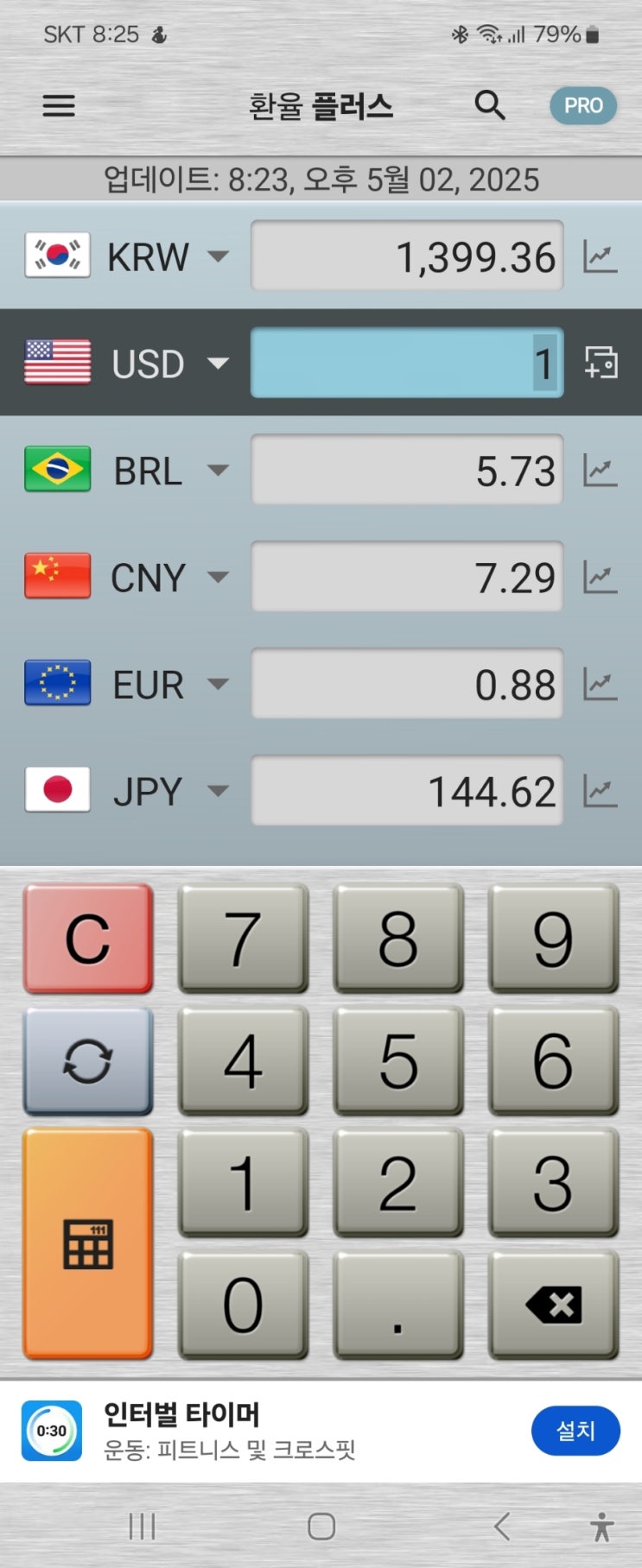Screen dimensions: 642x1568
Task: Expand the KRW currency dropdown
Action: point(219,256)
